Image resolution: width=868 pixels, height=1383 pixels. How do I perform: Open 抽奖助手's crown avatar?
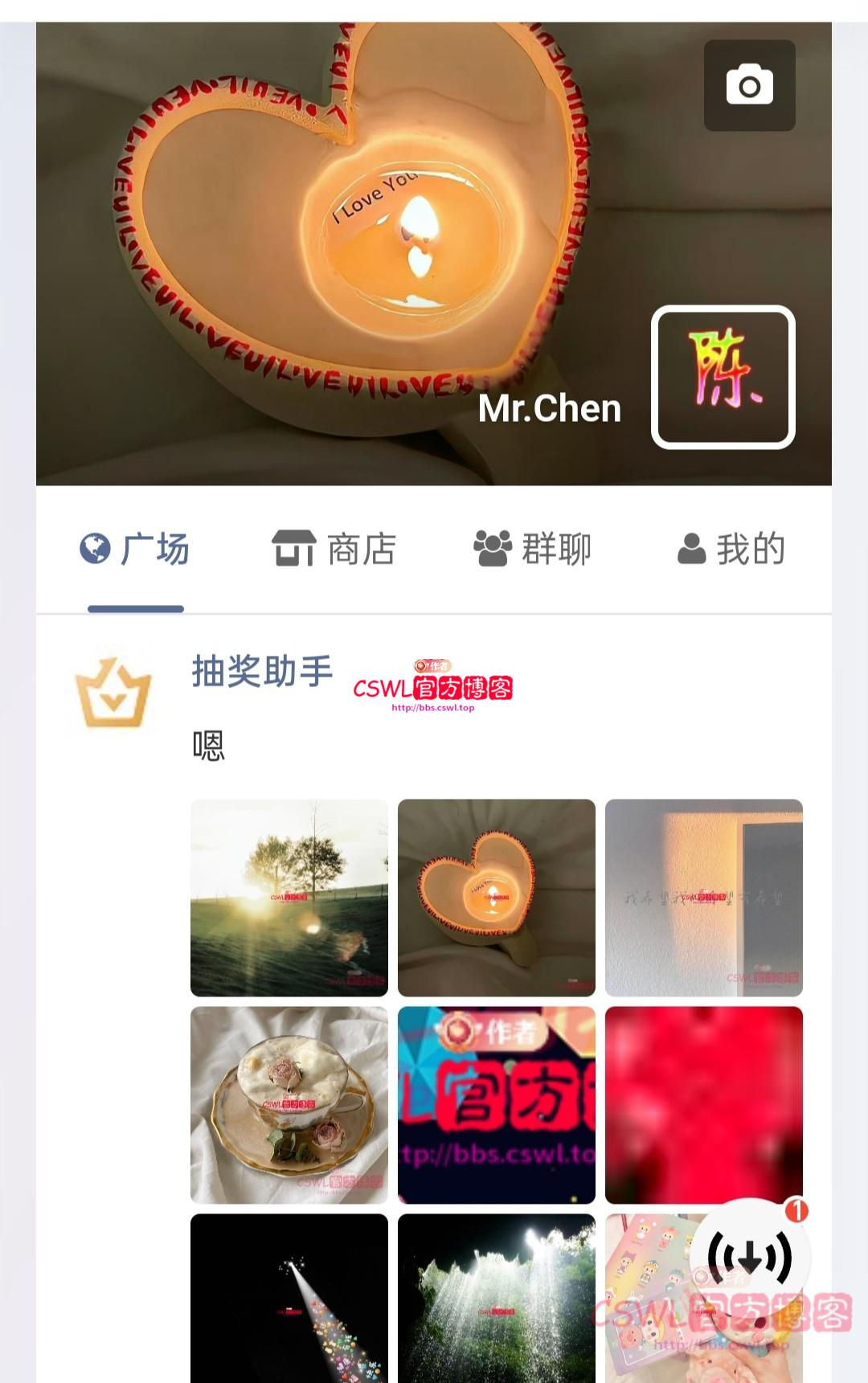coord(113,694)
